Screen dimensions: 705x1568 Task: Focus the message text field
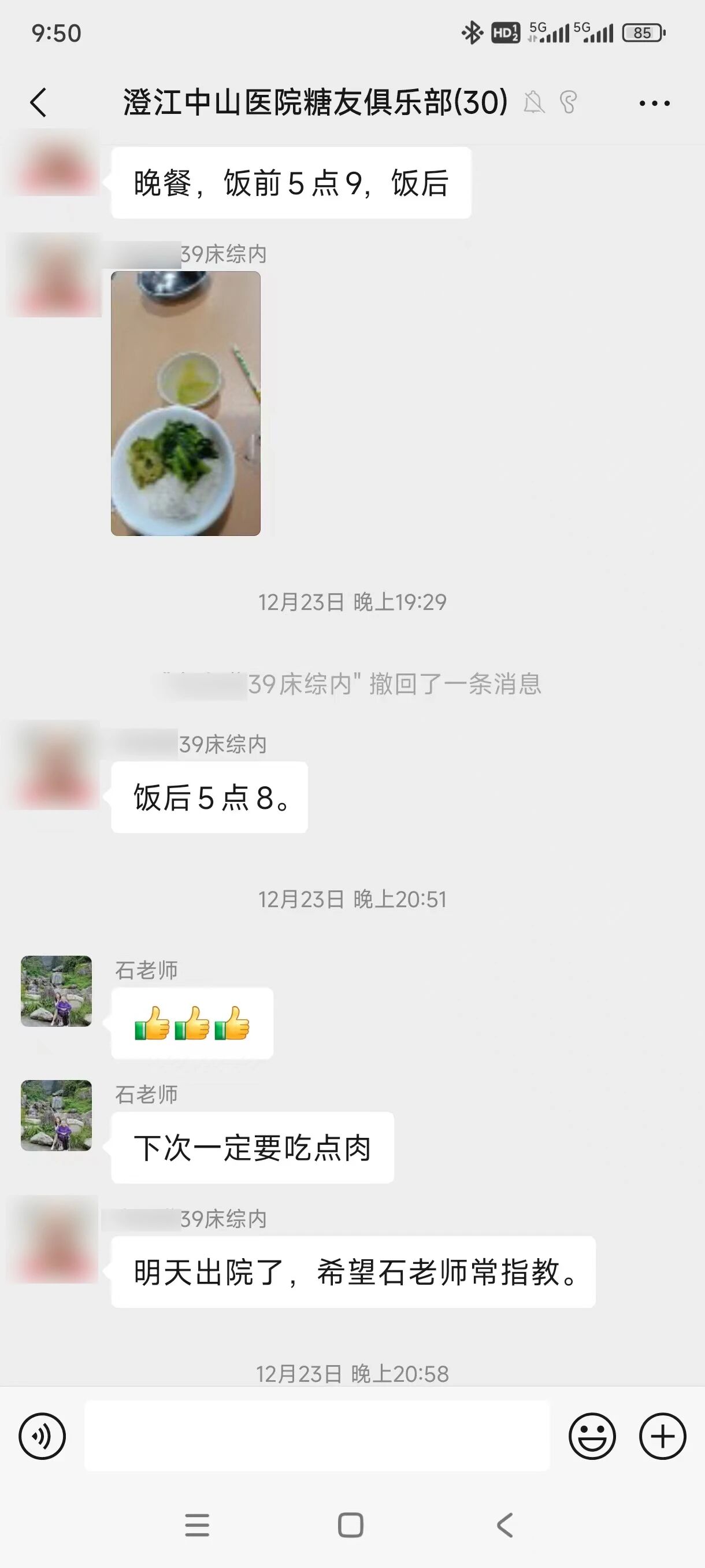[x=316, y=1437]
